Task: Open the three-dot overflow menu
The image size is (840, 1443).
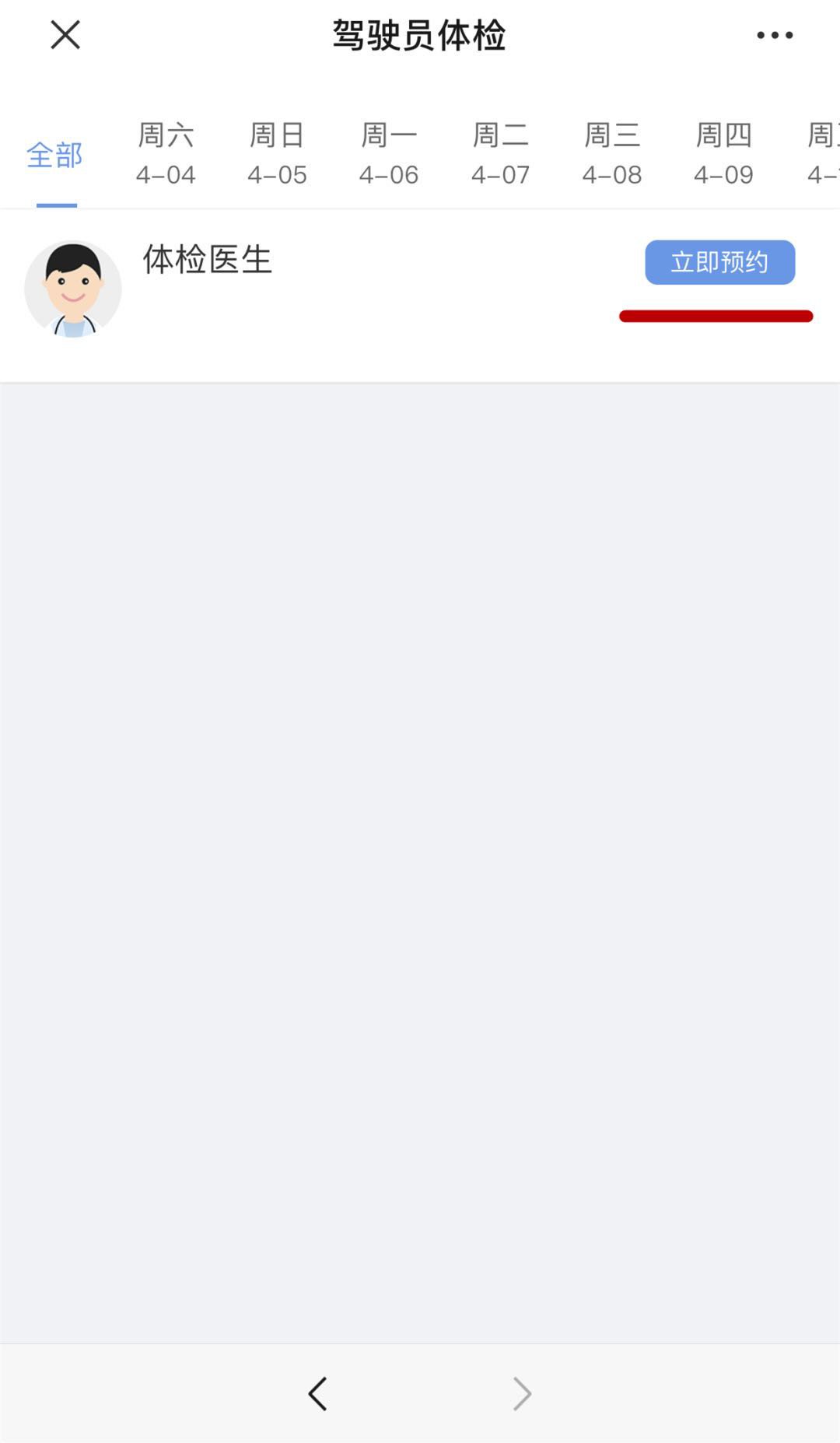Action: [775, 35]
